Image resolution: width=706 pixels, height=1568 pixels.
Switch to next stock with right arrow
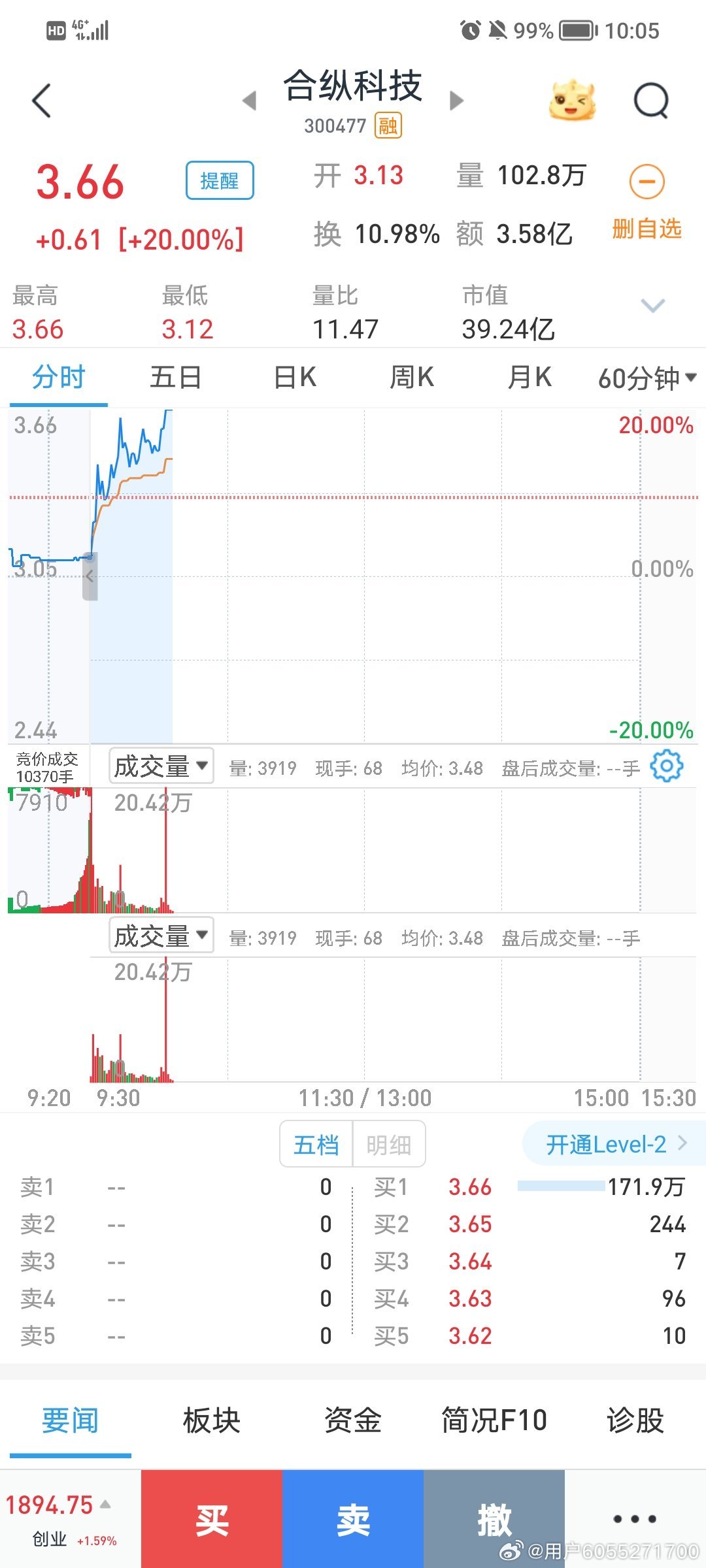click(x=457, y=101)
